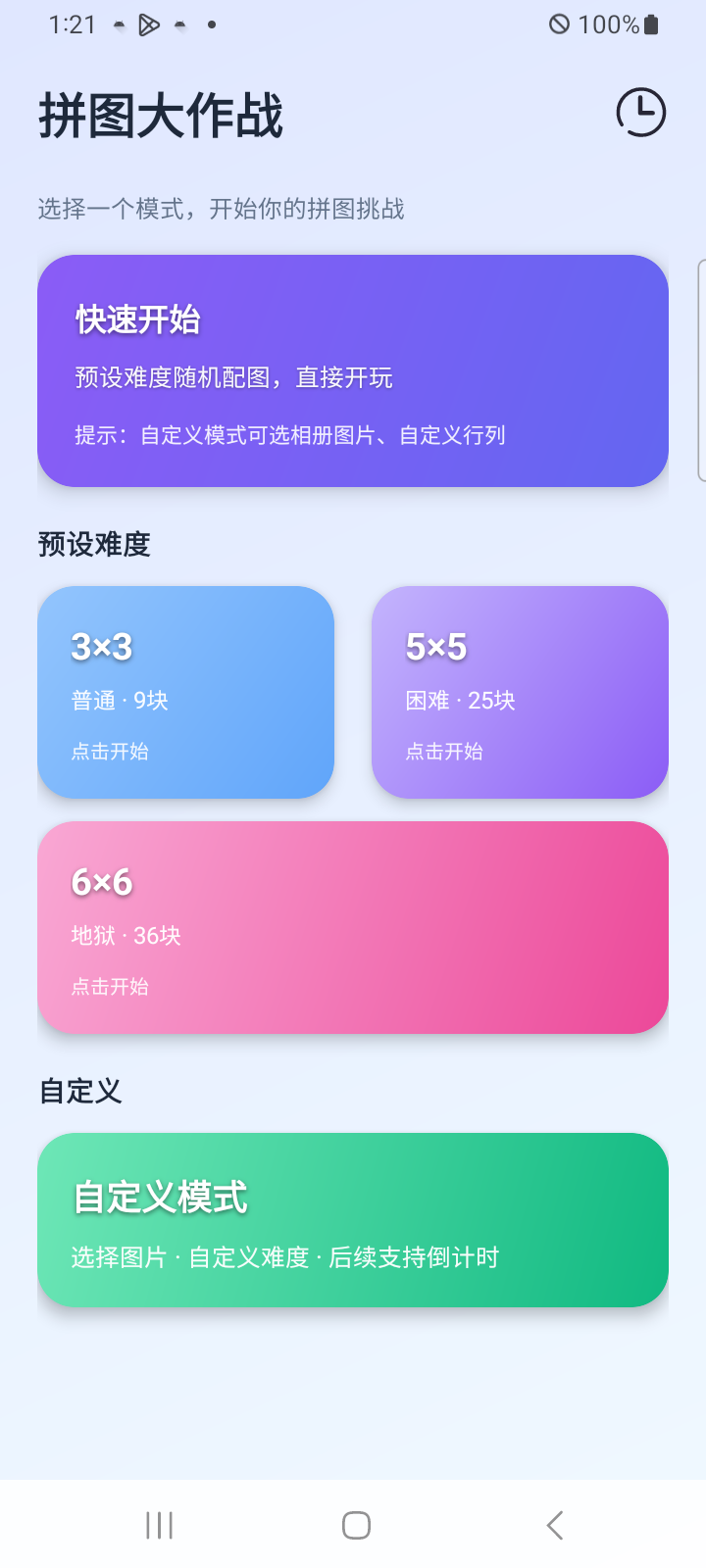706x1568 pixels.
Task: Start the 5×5 困难 puzzle
Action: (x=520, y=692)
